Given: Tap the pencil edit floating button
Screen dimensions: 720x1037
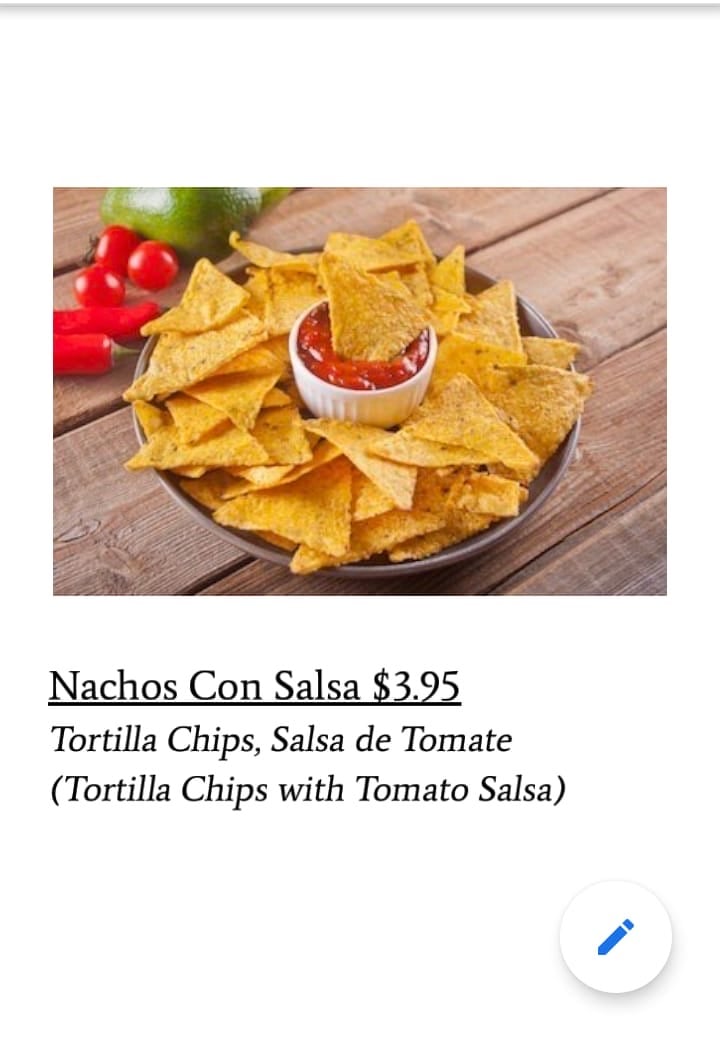Looking at the screenshot, I should click(615, 937).
